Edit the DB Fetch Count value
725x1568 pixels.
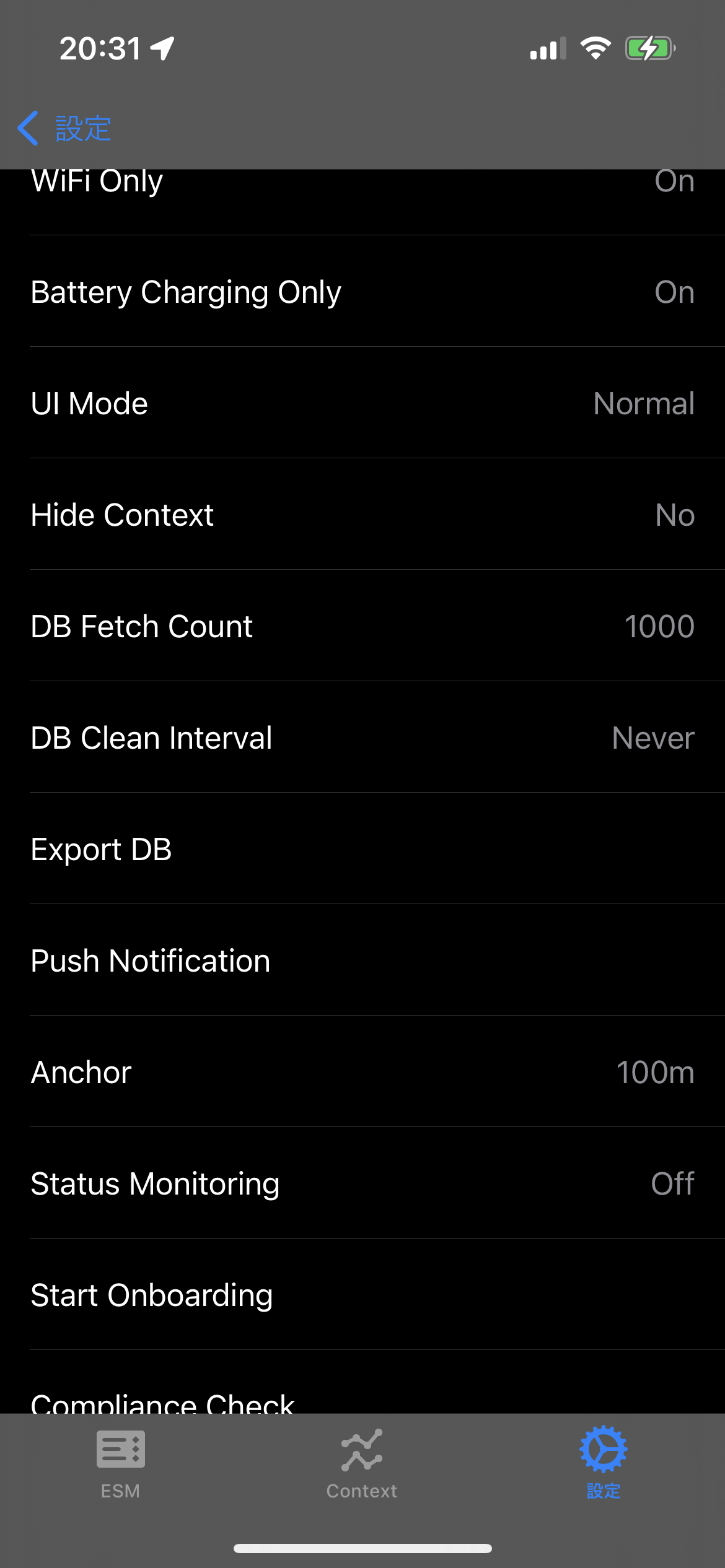[362, 625]
